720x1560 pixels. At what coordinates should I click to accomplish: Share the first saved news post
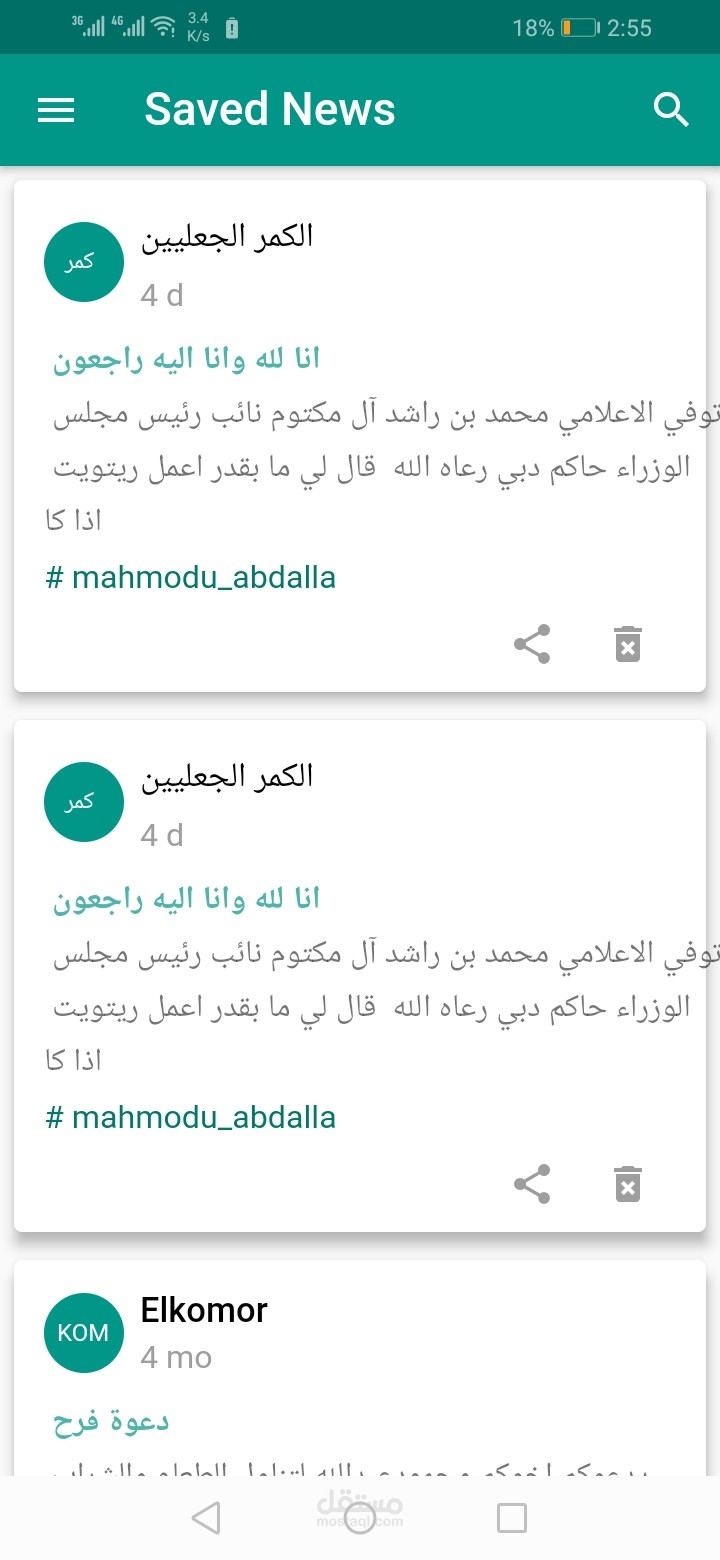click(x=532, y=644)
